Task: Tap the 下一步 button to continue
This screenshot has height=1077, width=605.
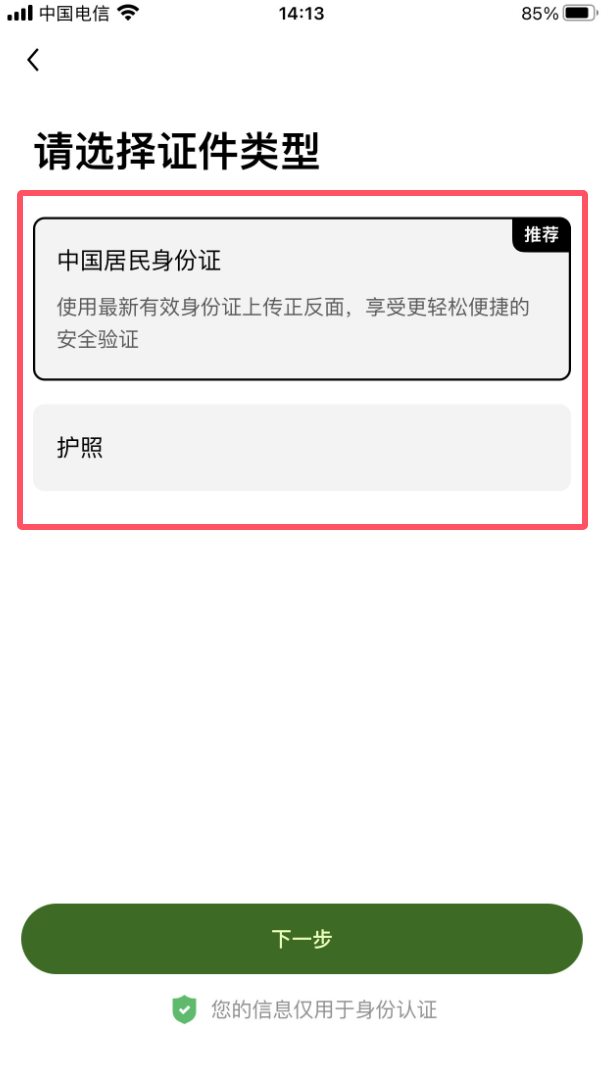Action: pyautogui.click(x=301, y=939)
